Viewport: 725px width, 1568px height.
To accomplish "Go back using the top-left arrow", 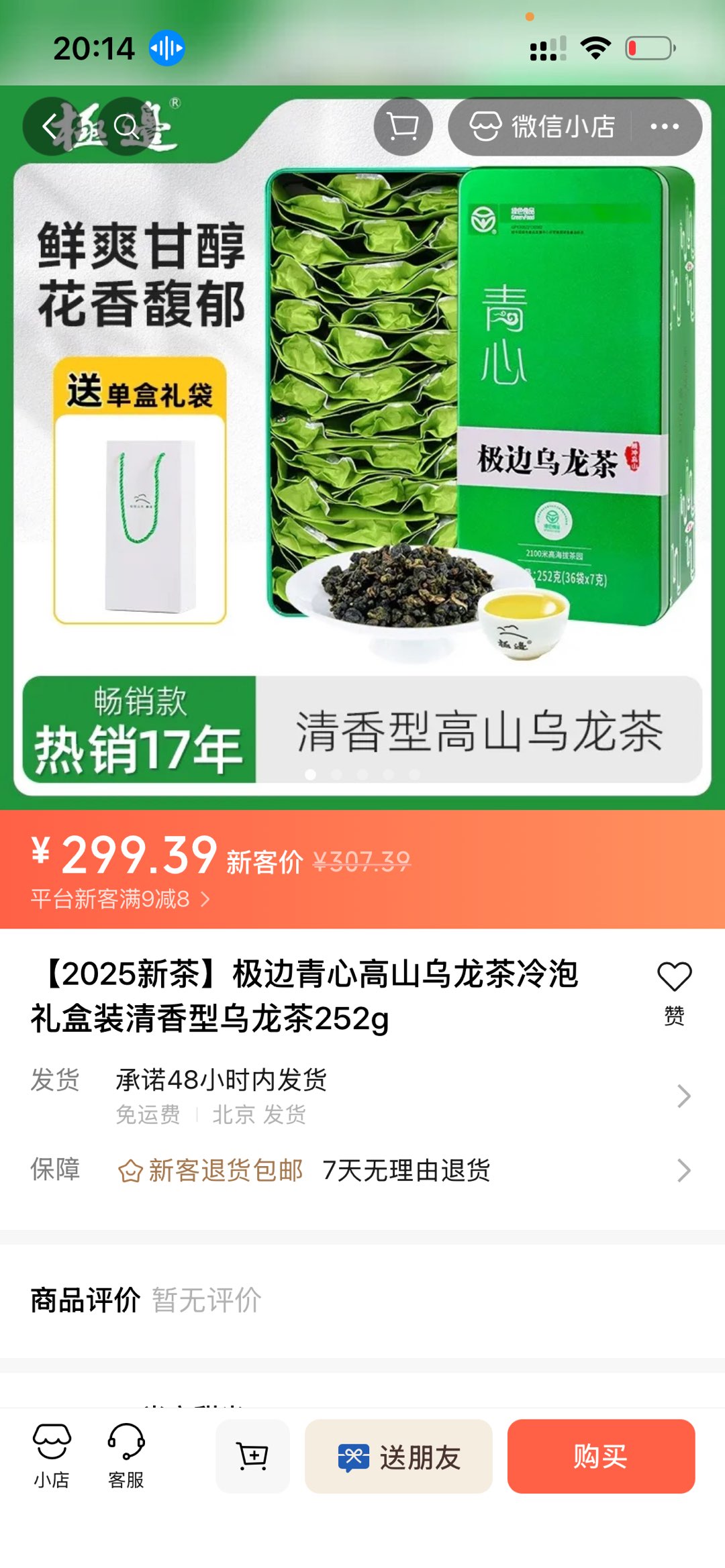I will (x=51, y=126).
